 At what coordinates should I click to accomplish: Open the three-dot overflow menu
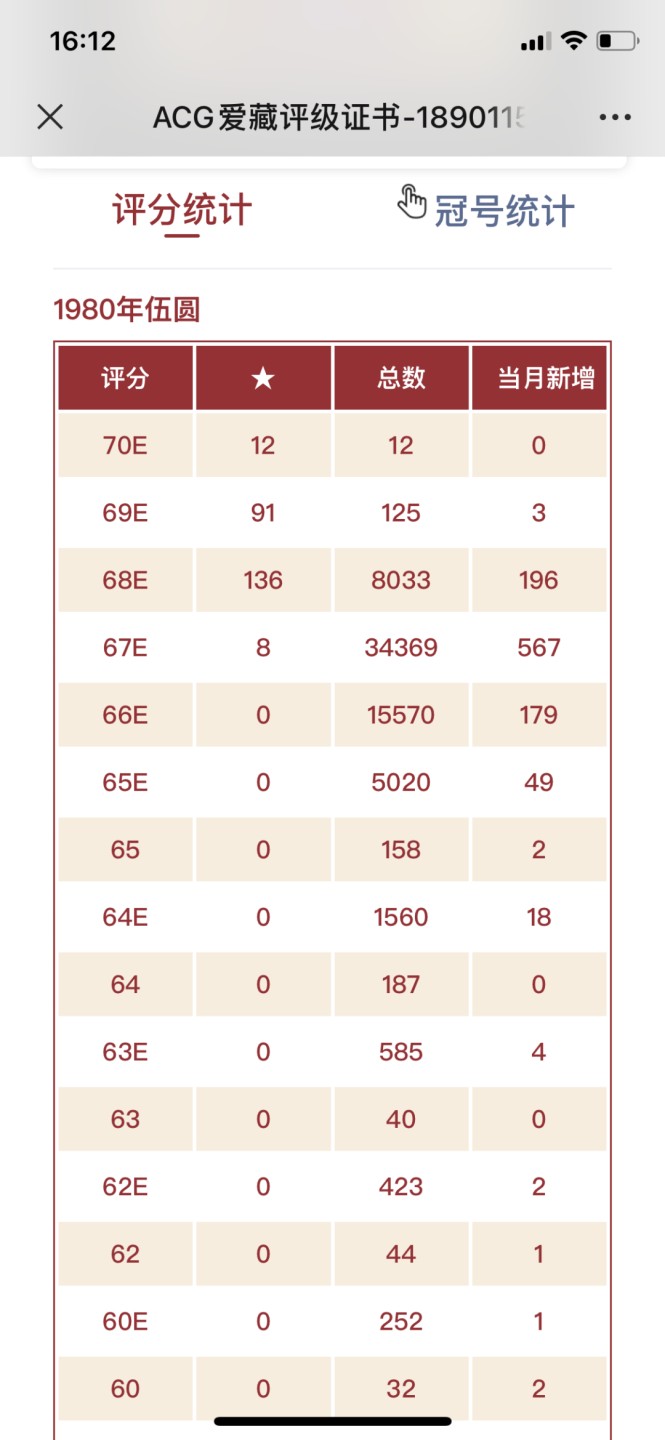(x=615, y=118)
